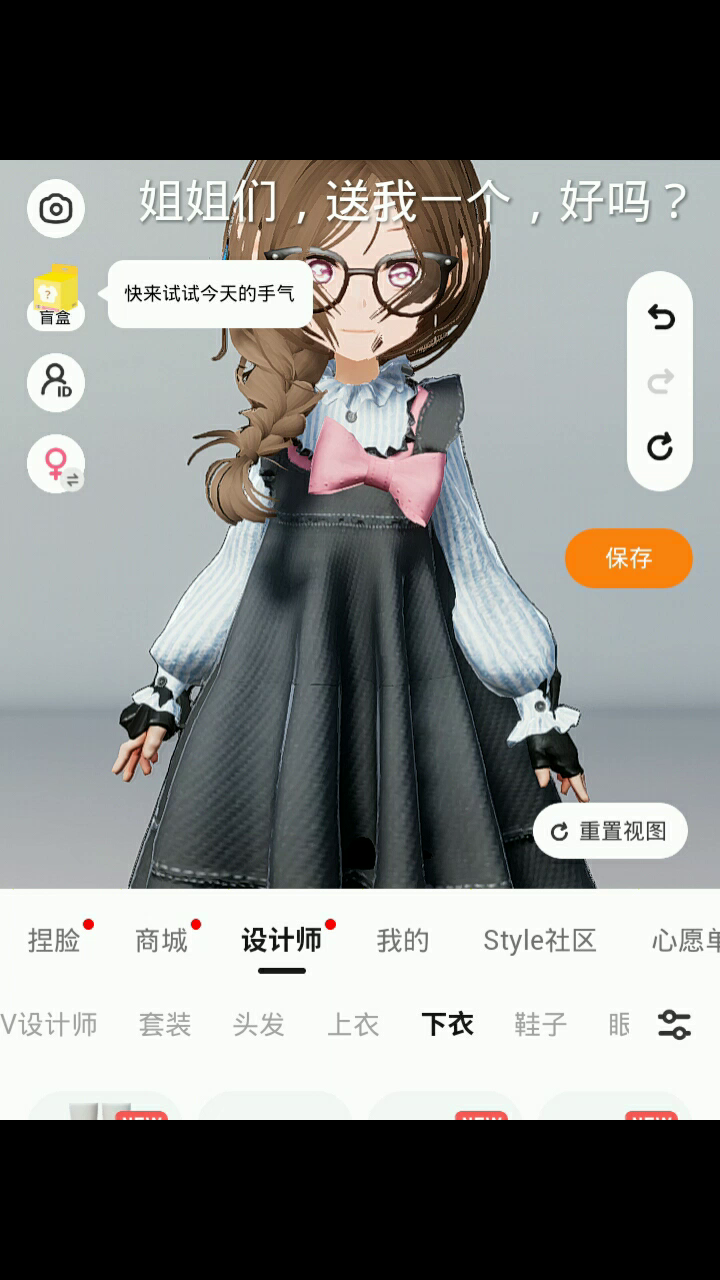The height and width of the screenshot is (1280, 720).
Task: Open the filter settings icon
Action: tap(674, 1024)
